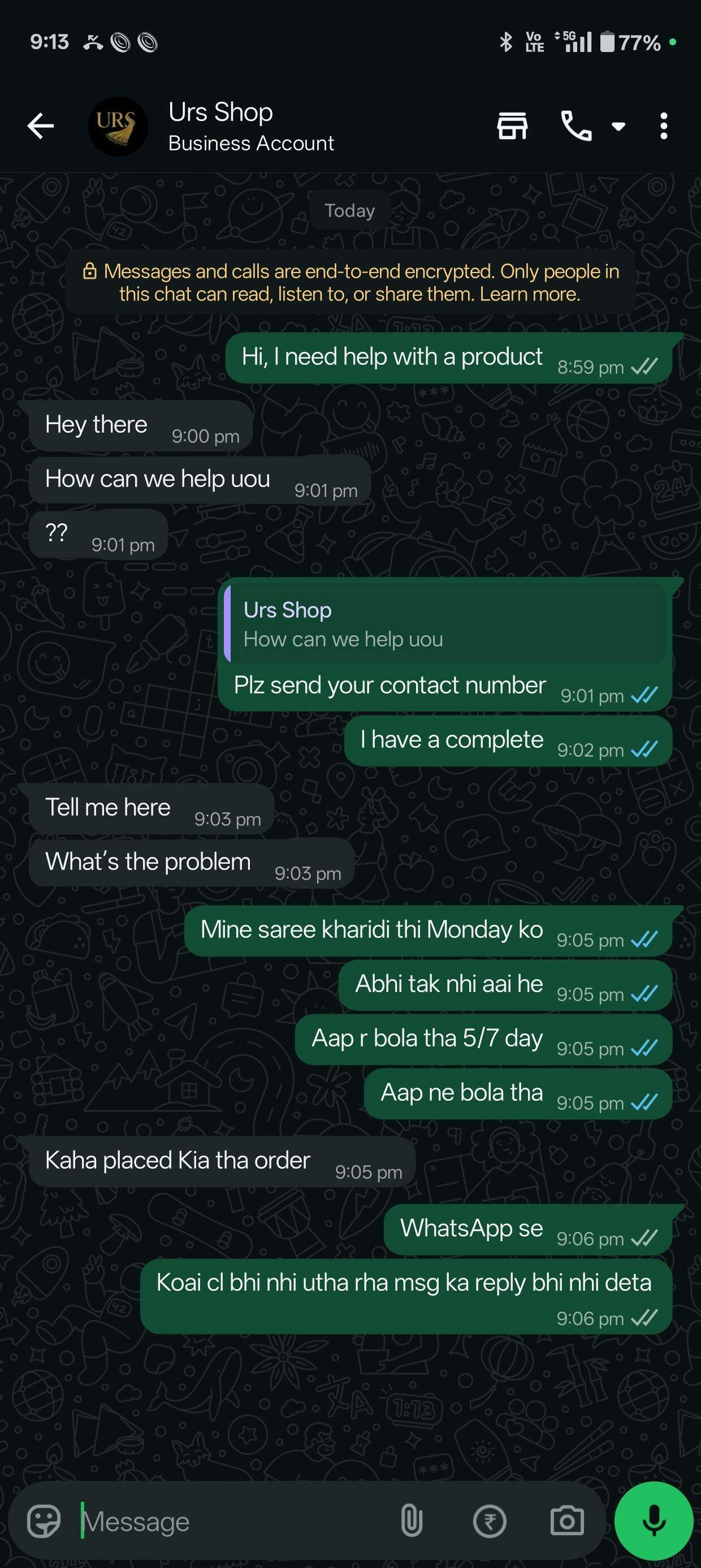The image size is (701, 1568).
Task: Go back to the chat list
Action: tap(41, 127)
